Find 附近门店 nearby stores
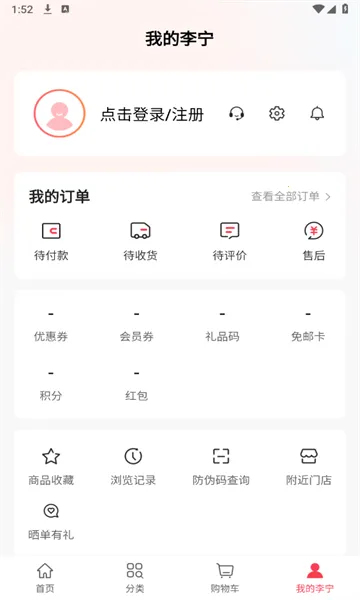 (x=308, y=466)
